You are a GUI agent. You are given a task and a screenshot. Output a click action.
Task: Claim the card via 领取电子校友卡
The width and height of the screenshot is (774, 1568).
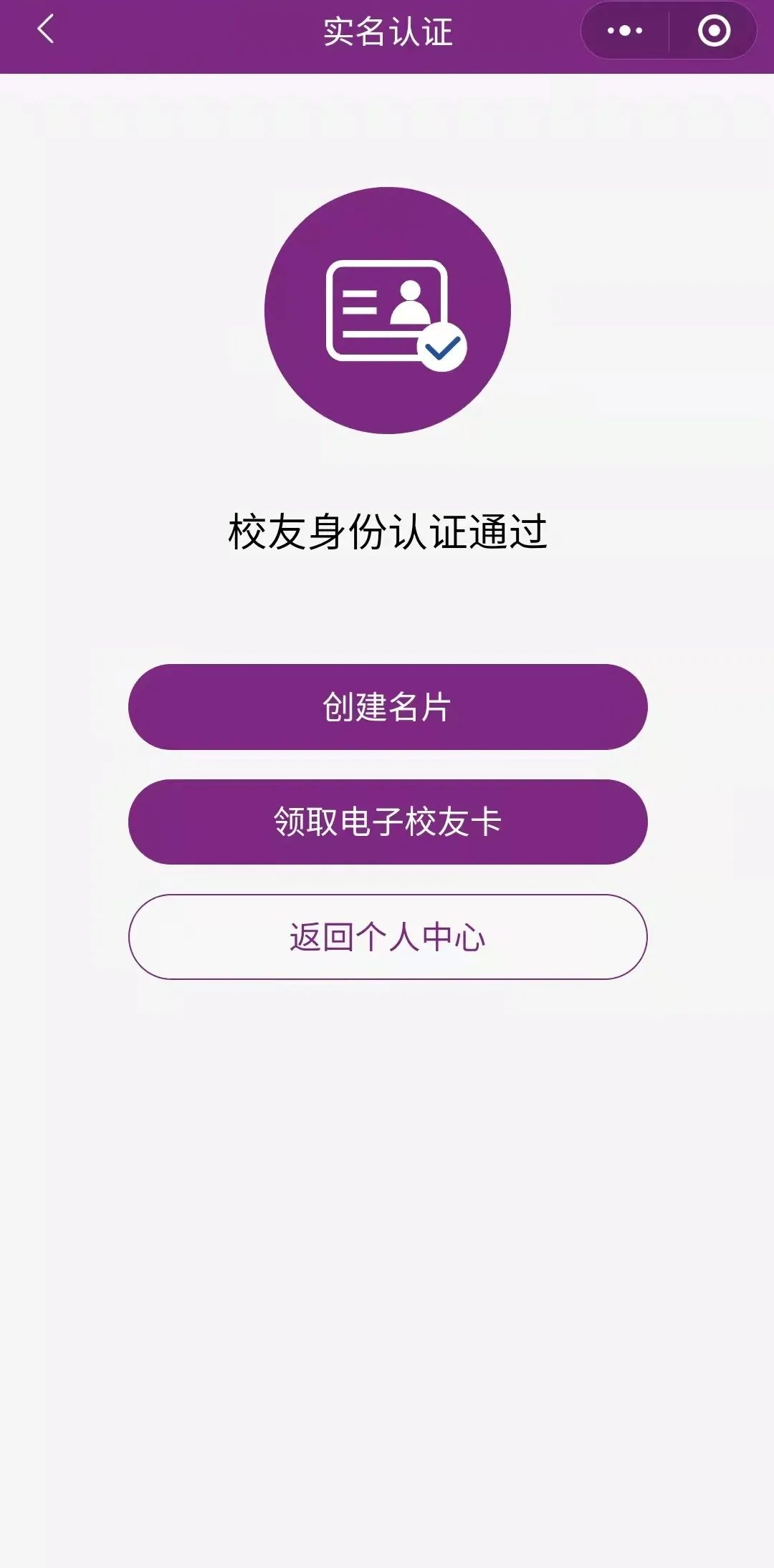click(x=388, y=822)
